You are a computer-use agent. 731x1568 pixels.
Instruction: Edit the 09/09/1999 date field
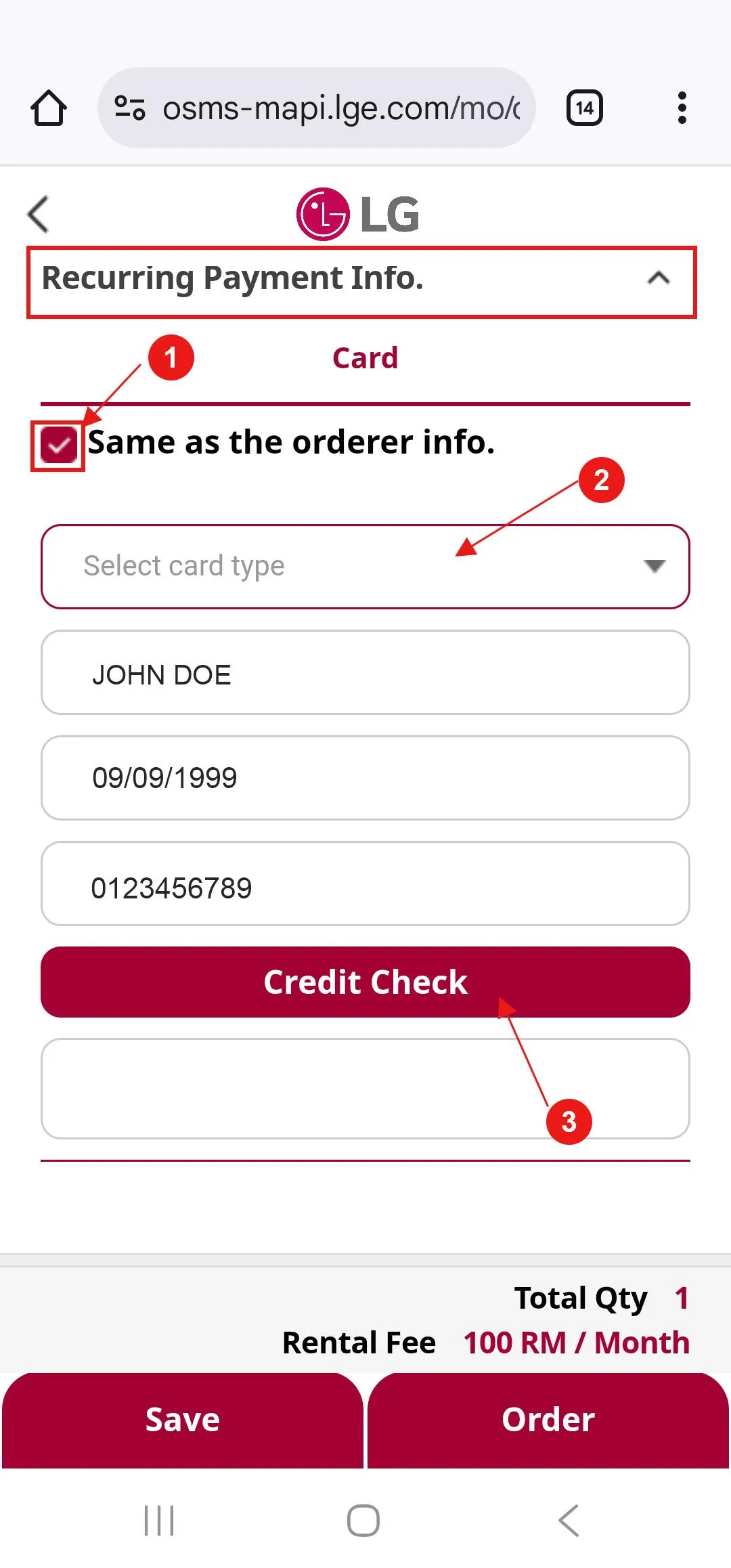(x=365, y=778)
